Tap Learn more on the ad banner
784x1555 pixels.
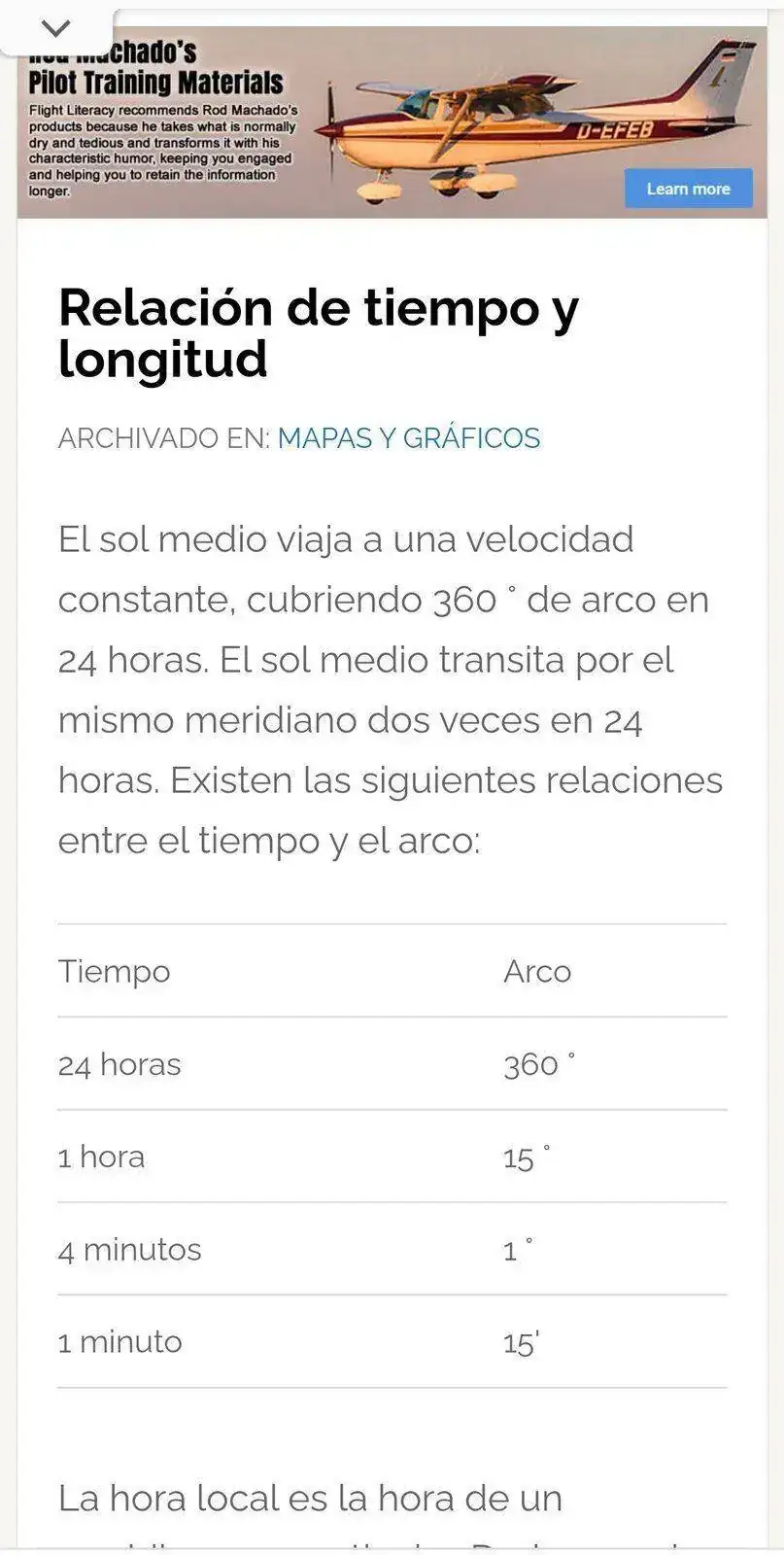[x=688, y=189]
